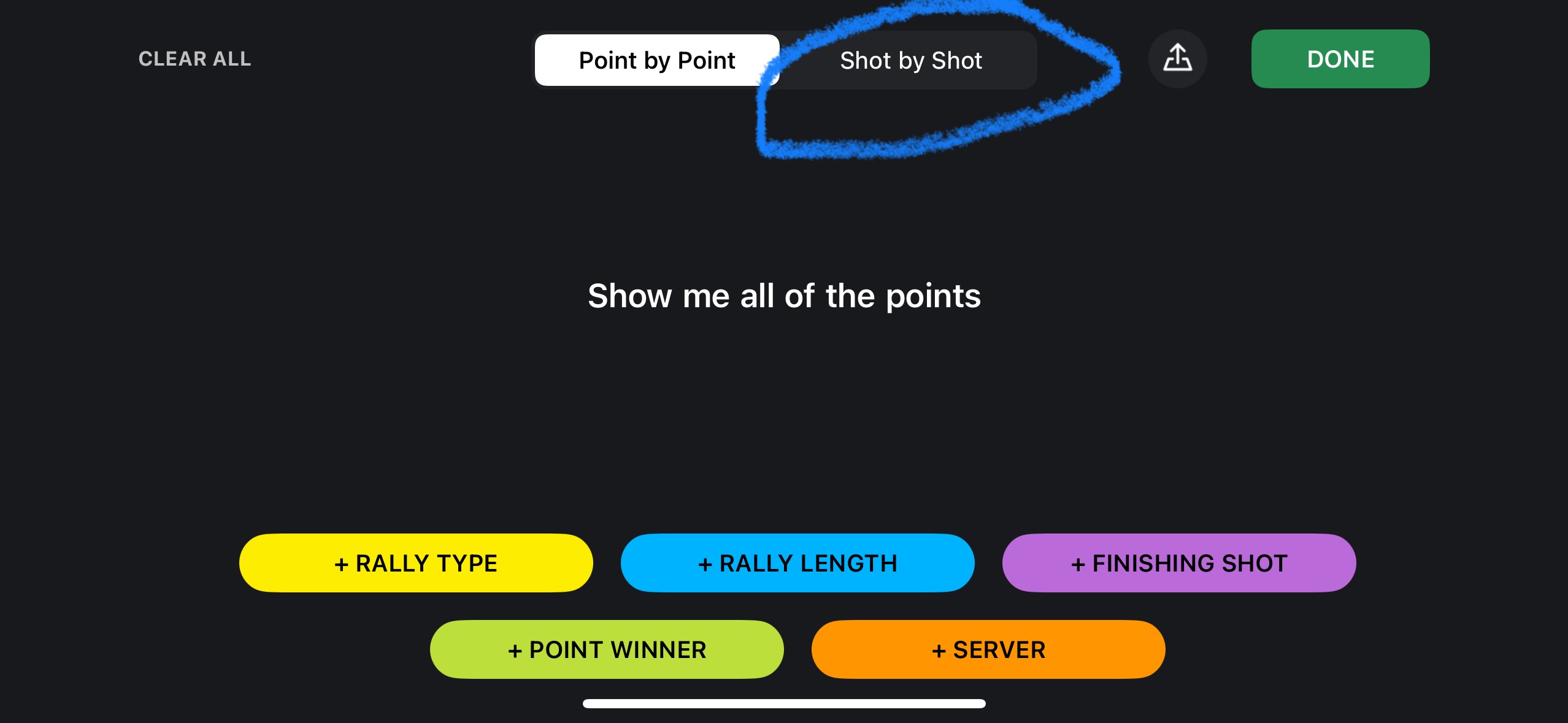Screen dimensions: 1568x723
Task: Switch to Shot by Shot mode
Action: pos(910,60)
